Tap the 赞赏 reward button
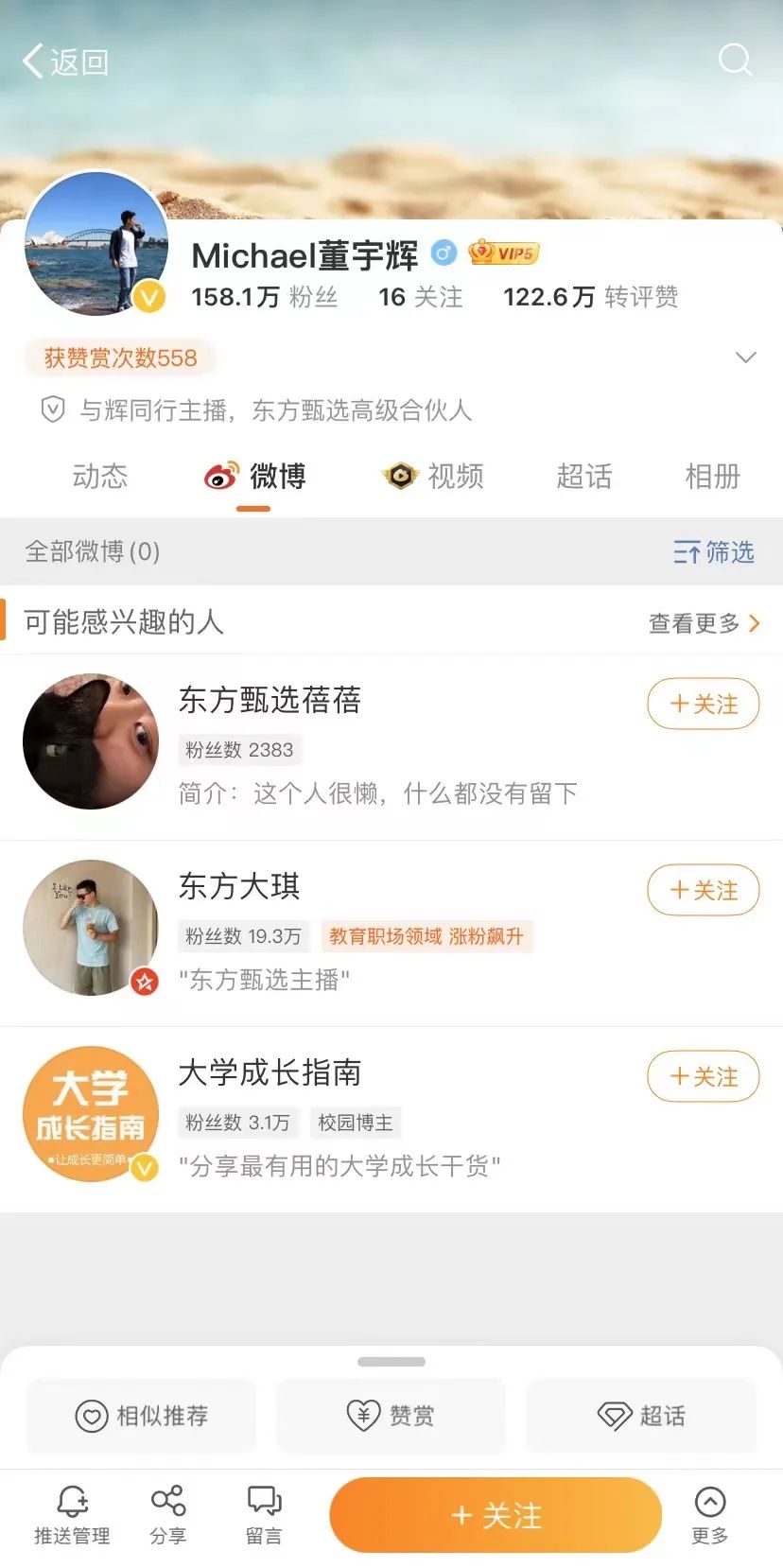Viewport: 783px width, 1568px height. coord(391,1416)
